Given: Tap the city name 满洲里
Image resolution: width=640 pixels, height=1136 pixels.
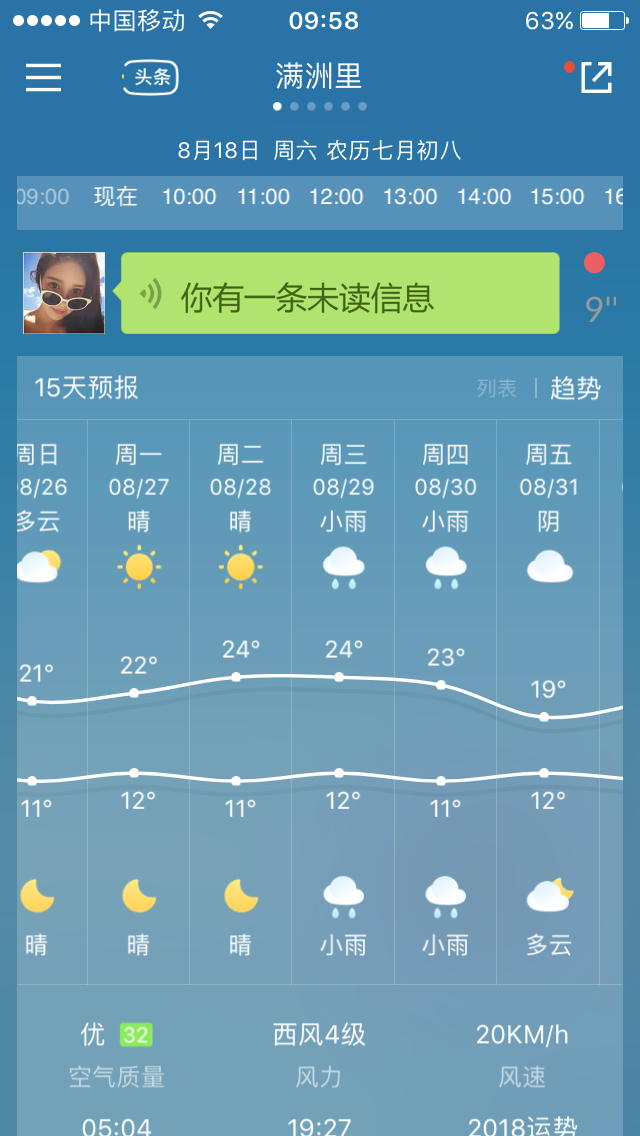Looking at the screenshot, I should tap(319, 76).
